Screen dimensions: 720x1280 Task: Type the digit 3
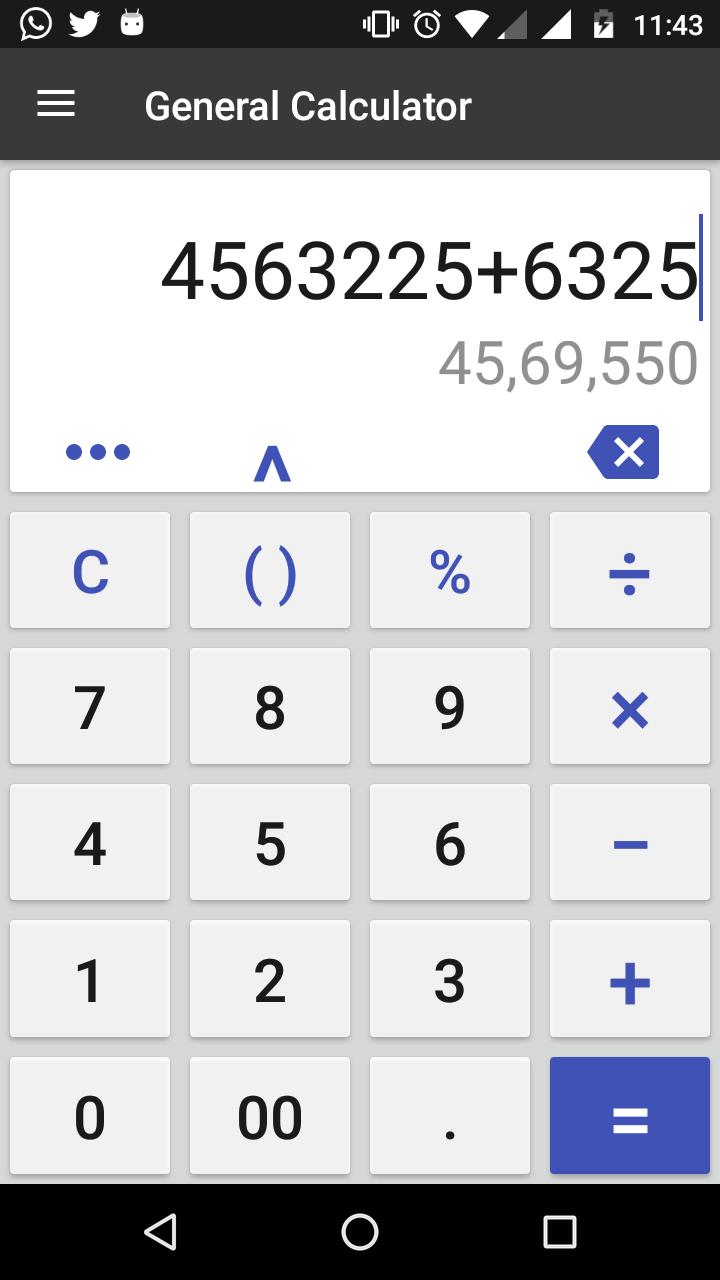[450, 979]
